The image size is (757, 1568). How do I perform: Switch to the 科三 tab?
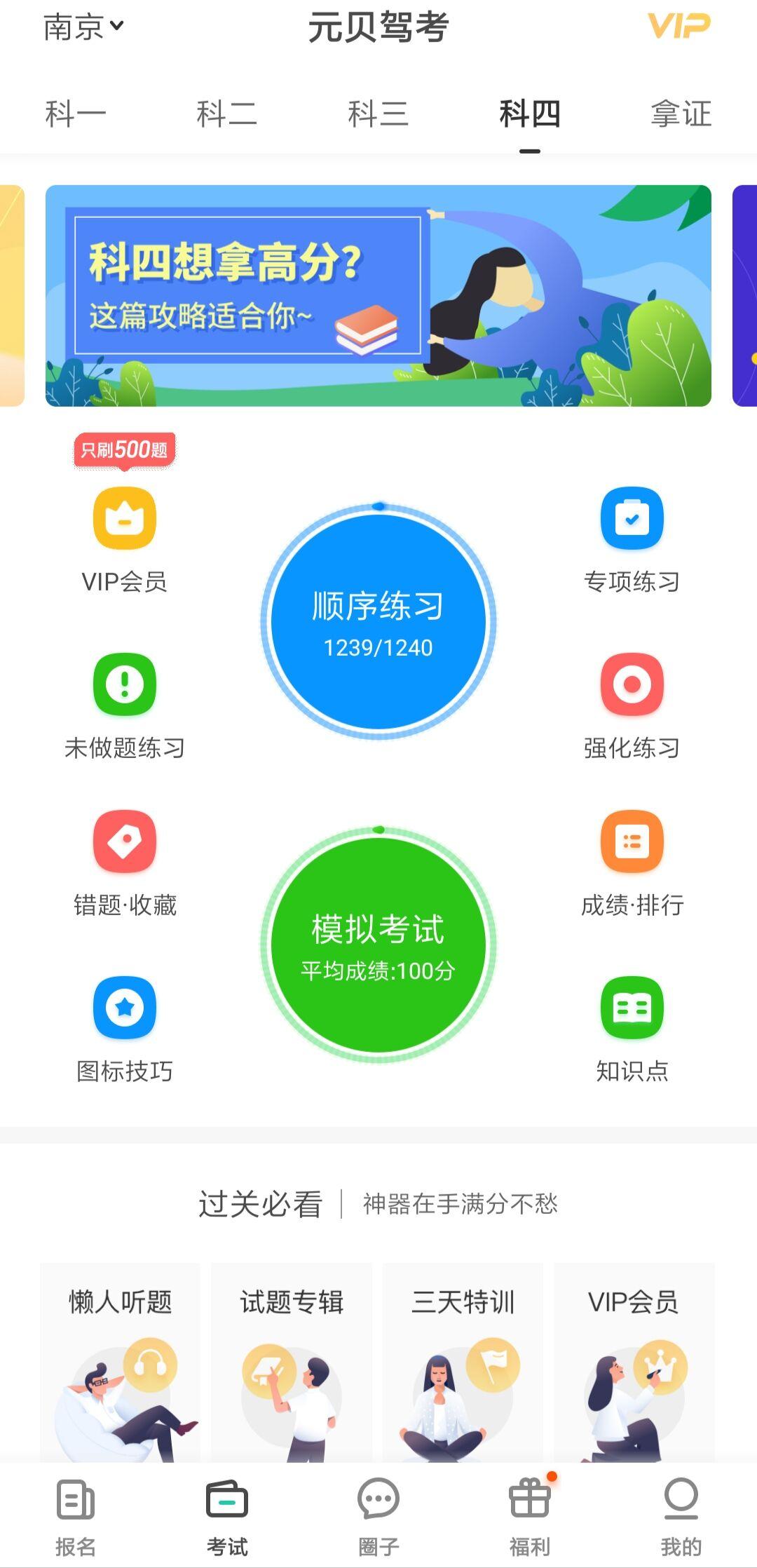click(x=378, y=114)
